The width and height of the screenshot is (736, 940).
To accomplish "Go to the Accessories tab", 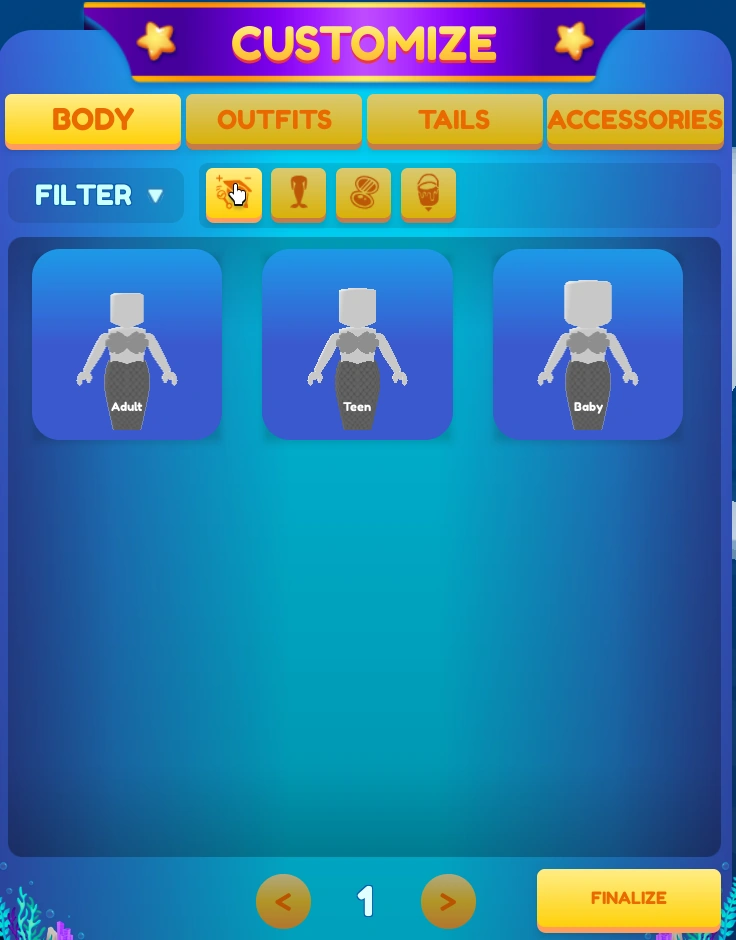I will pos(635,120).
